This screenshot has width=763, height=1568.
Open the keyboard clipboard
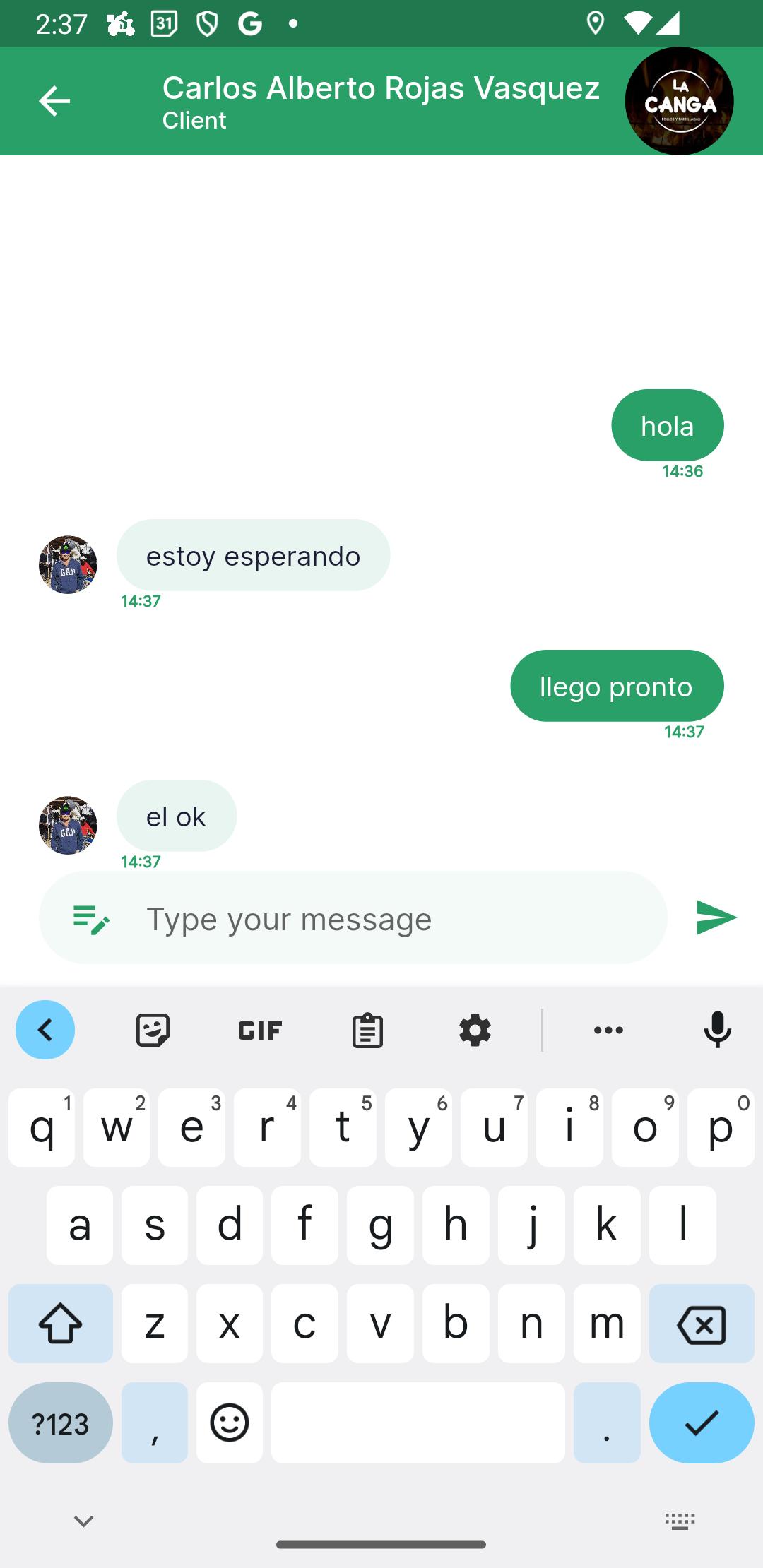tap(367, 1031)
